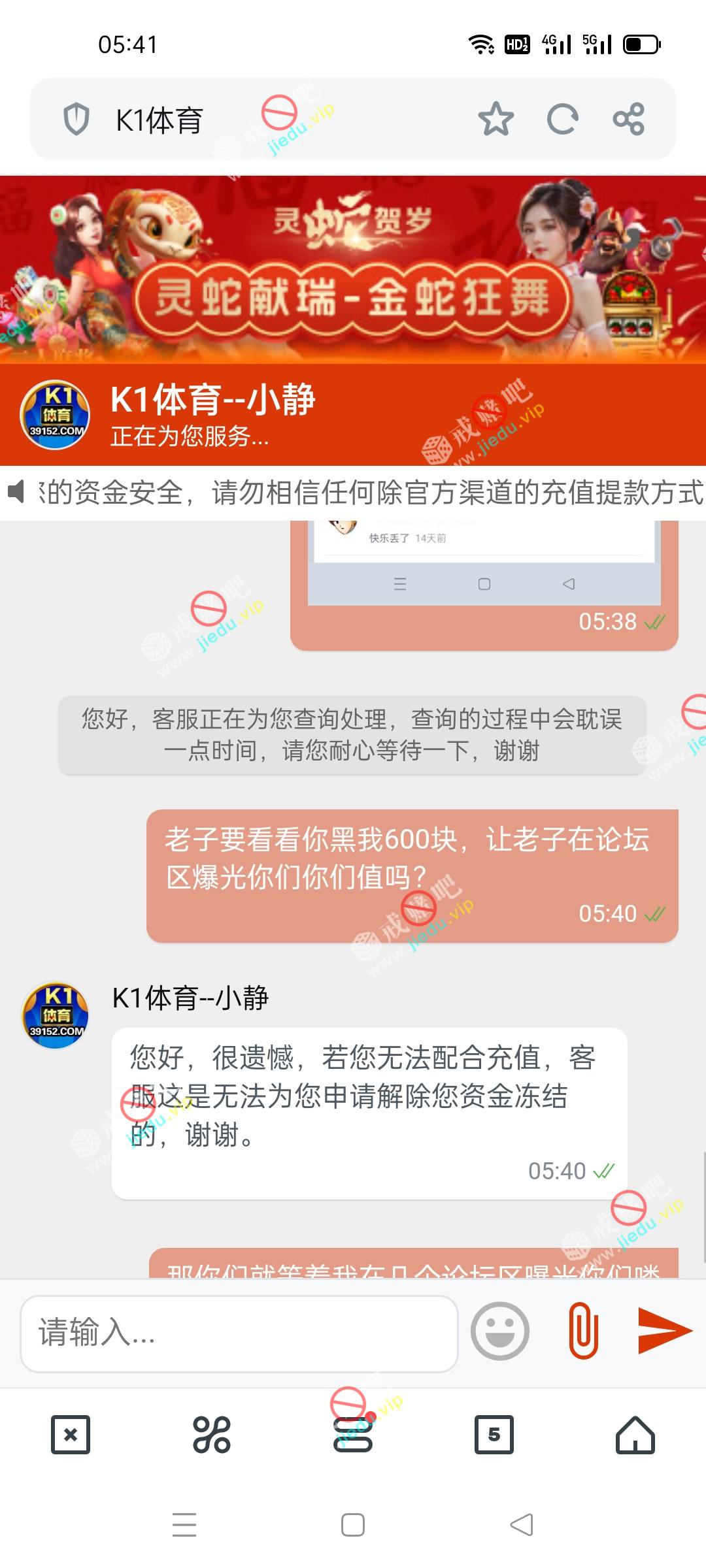Reload the K1体育 page
The width and height of the screenshot is (706, 1568).
[563, 119]
